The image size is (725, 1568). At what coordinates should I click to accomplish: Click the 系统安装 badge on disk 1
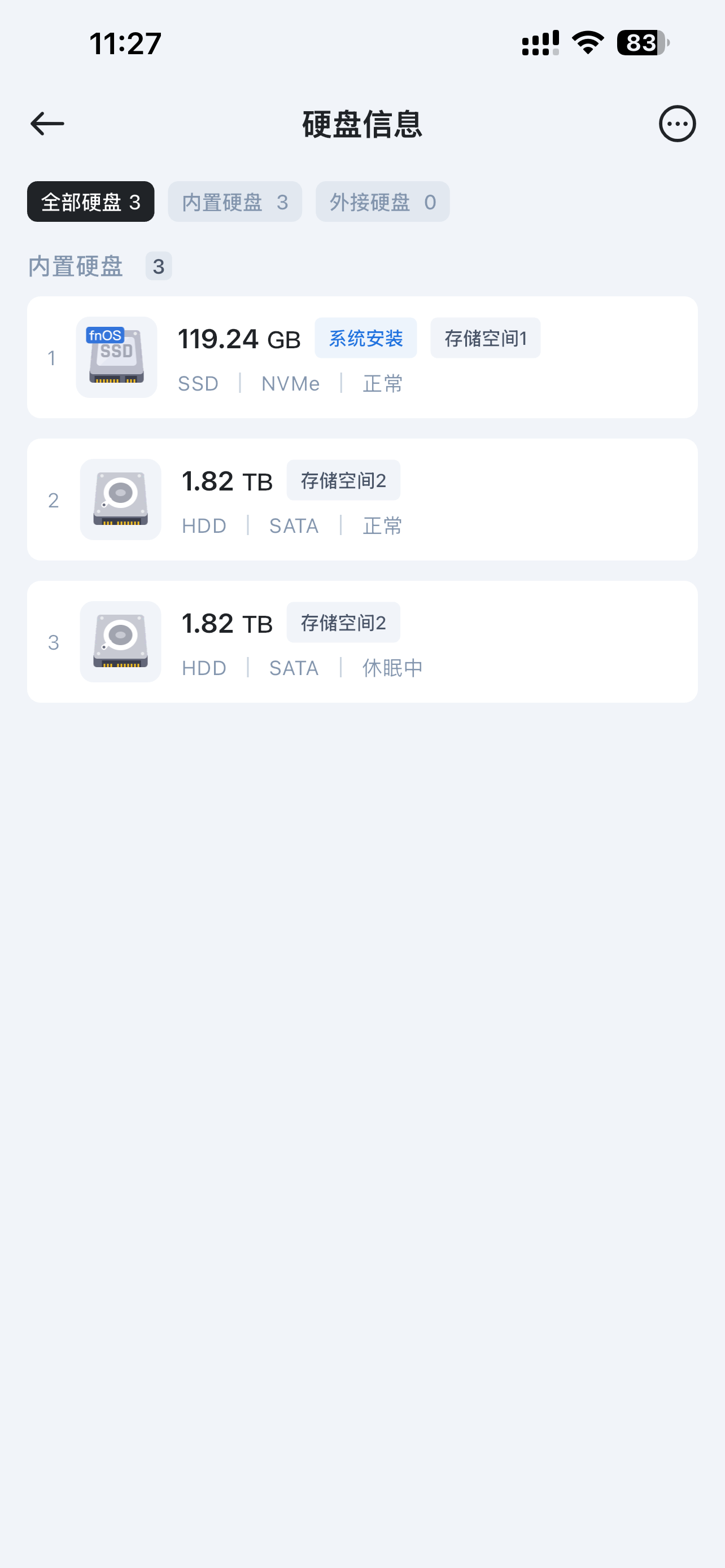[365, 339]
